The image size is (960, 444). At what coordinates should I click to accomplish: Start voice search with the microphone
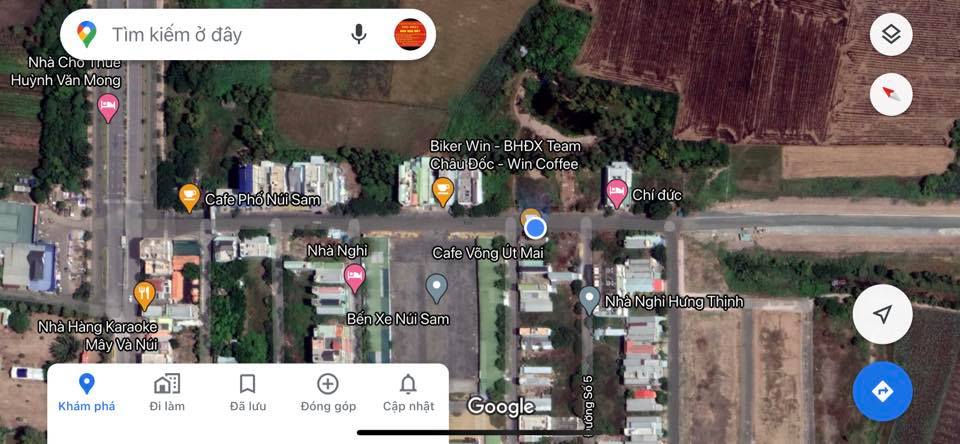point(358,35)
